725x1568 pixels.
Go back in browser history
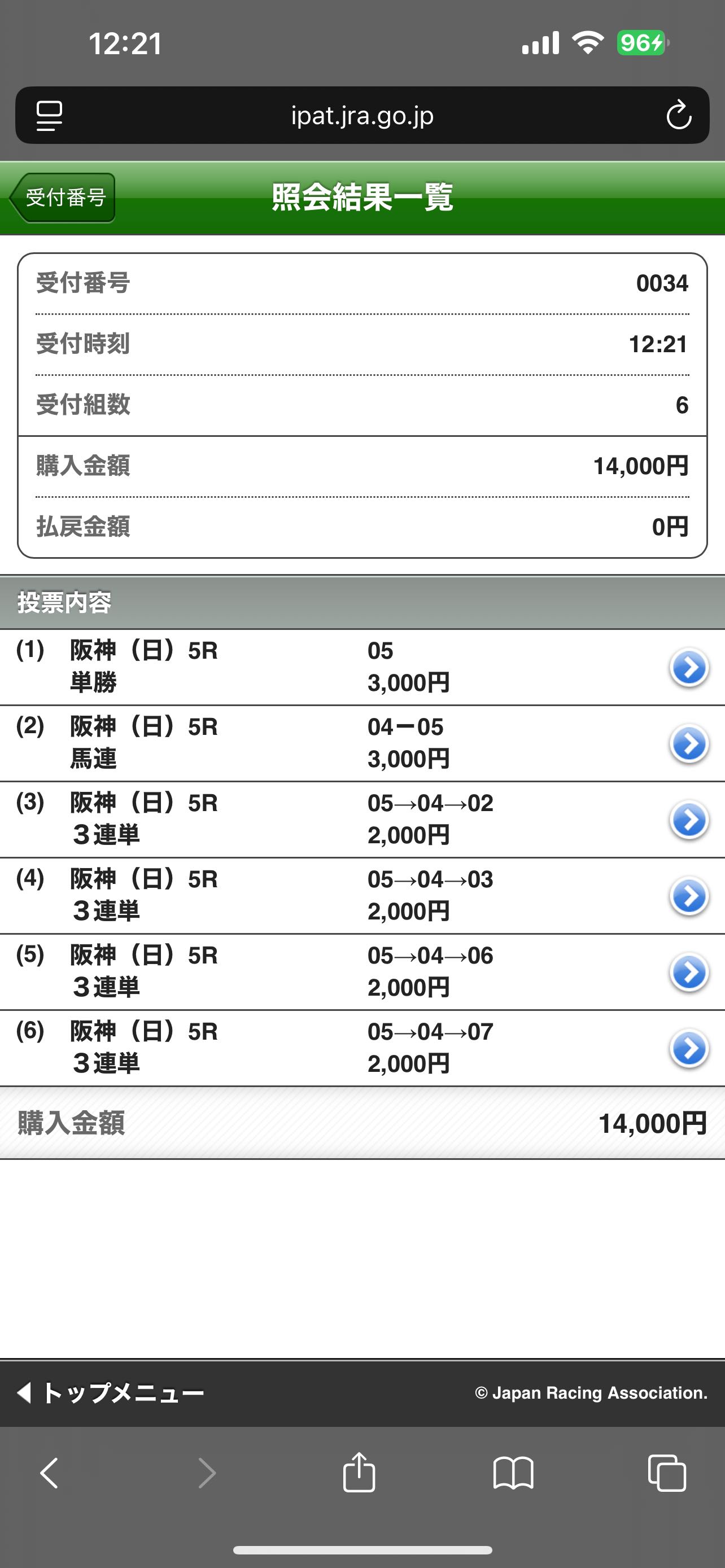[x=49, y=1473]
